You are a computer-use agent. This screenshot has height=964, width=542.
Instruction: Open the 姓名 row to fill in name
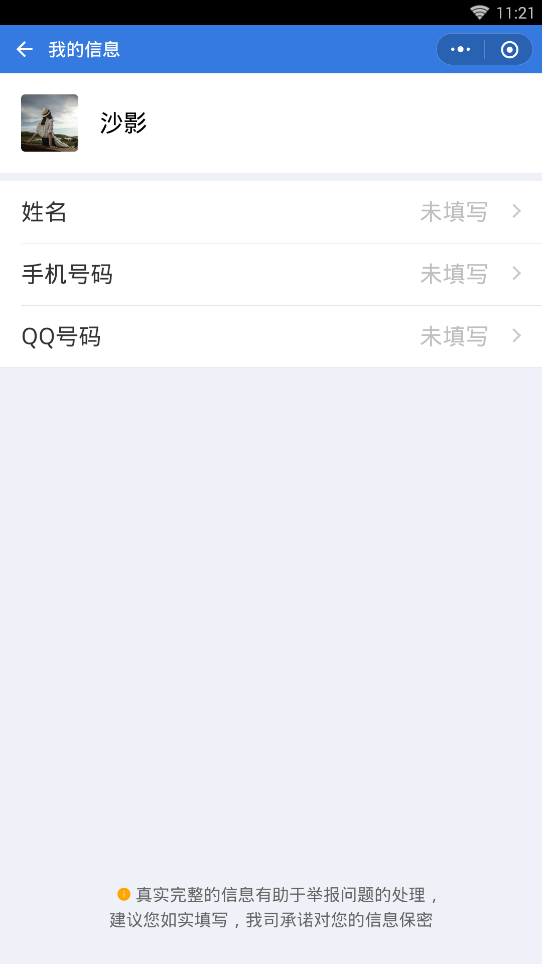[271, 212]
